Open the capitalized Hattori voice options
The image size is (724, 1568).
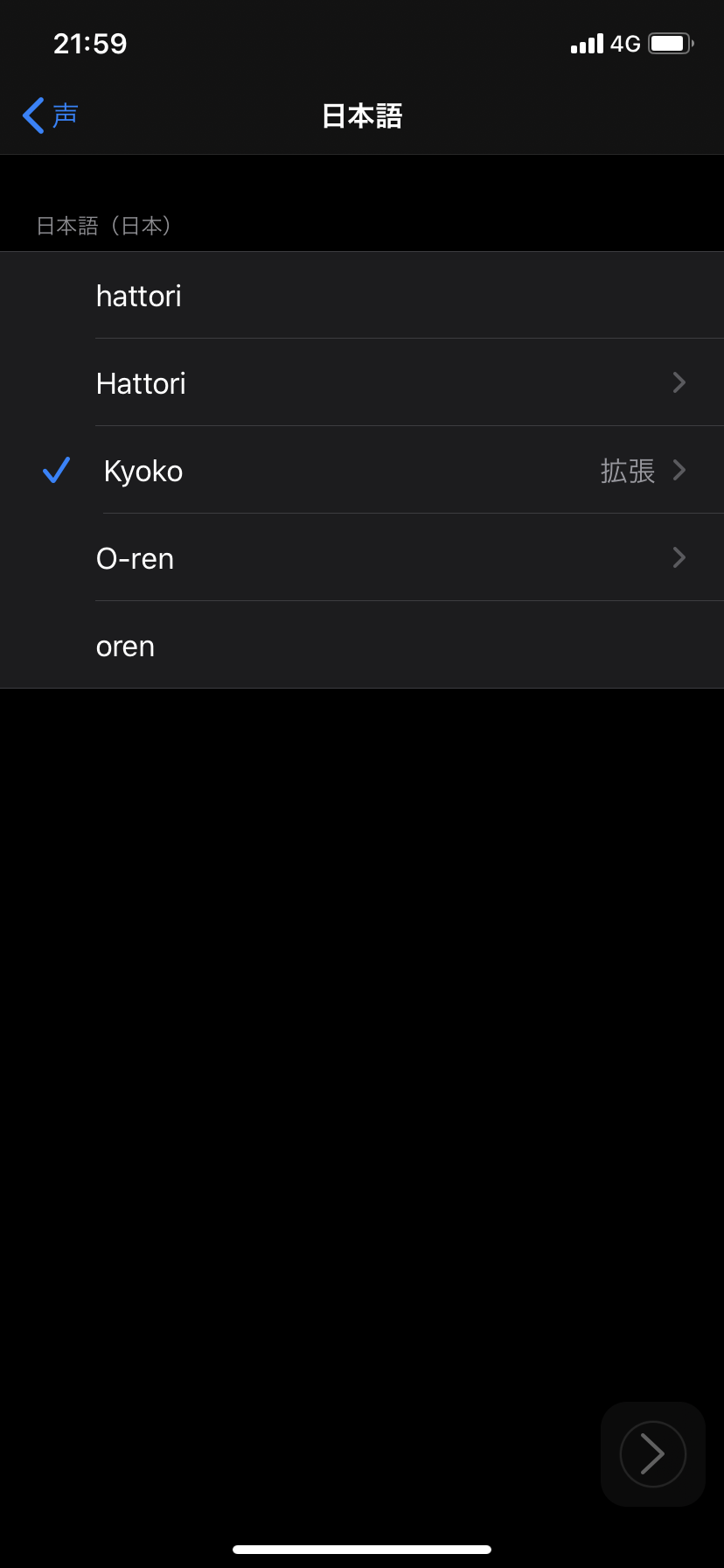679,383
